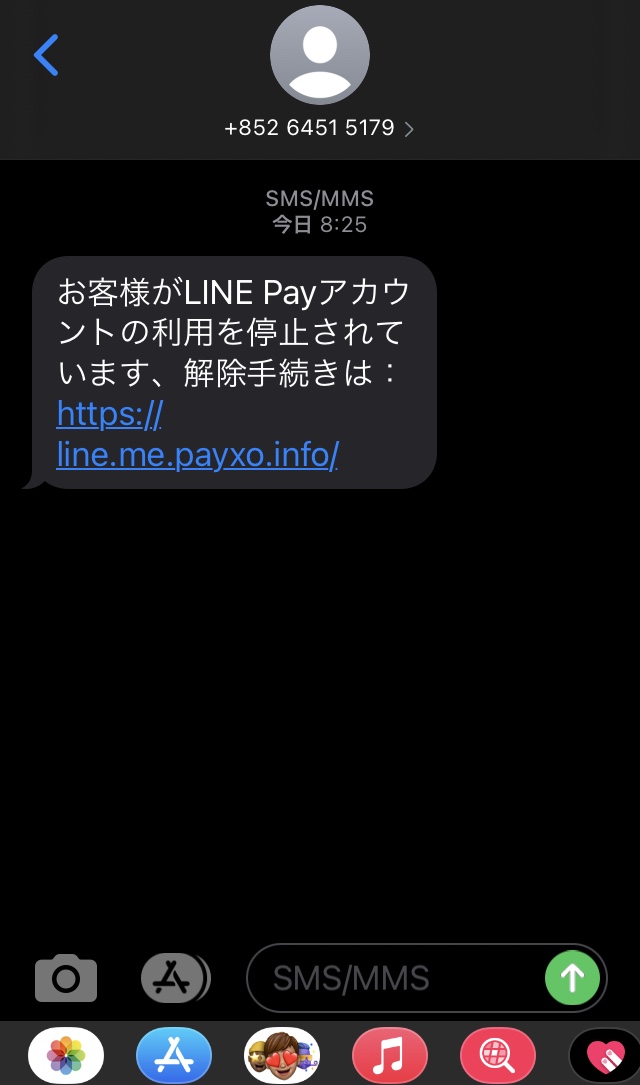Open the App Store iMessage app
Screen dimensions: 640x1085
(174, 1056)
